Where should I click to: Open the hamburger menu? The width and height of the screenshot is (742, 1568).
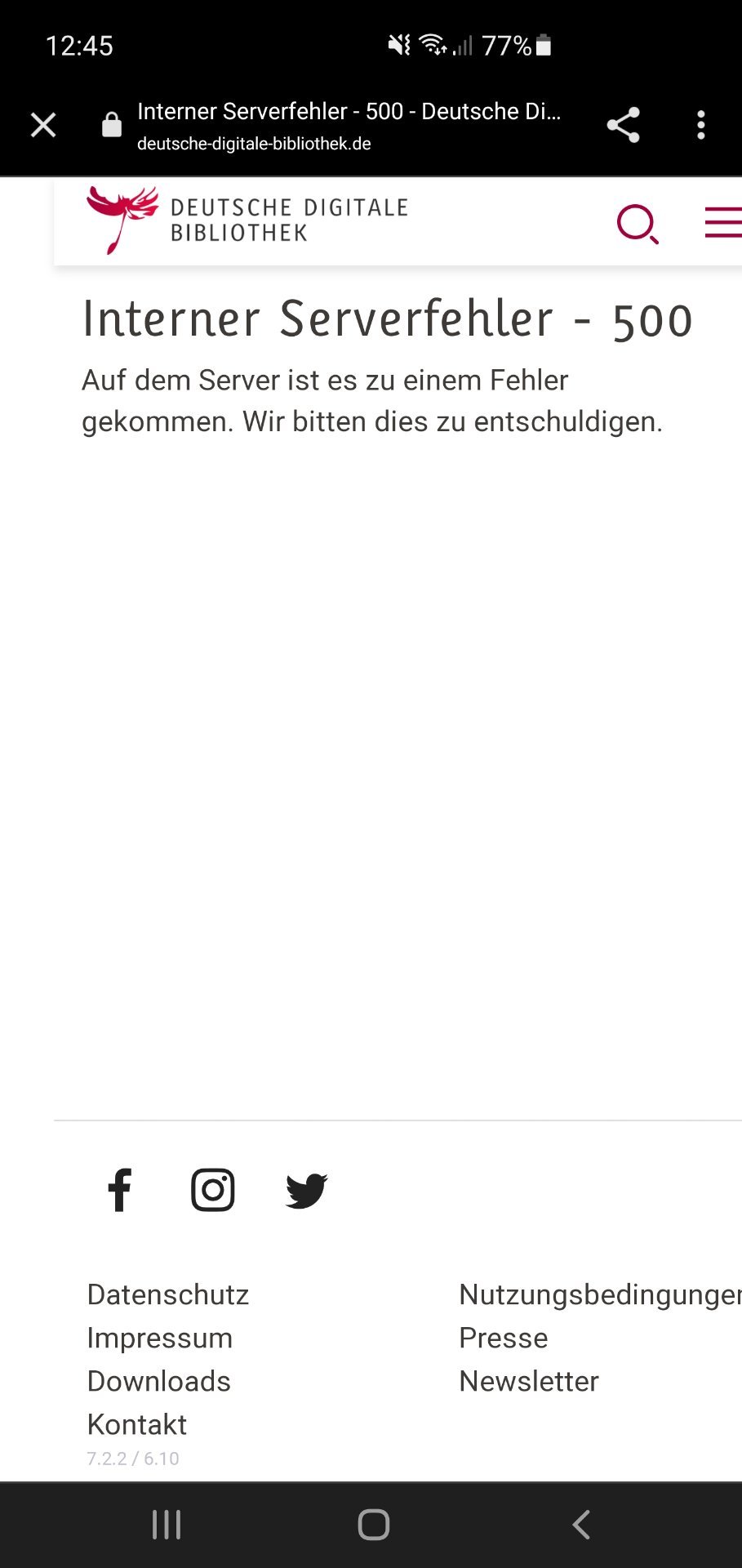tap(723, 222)
